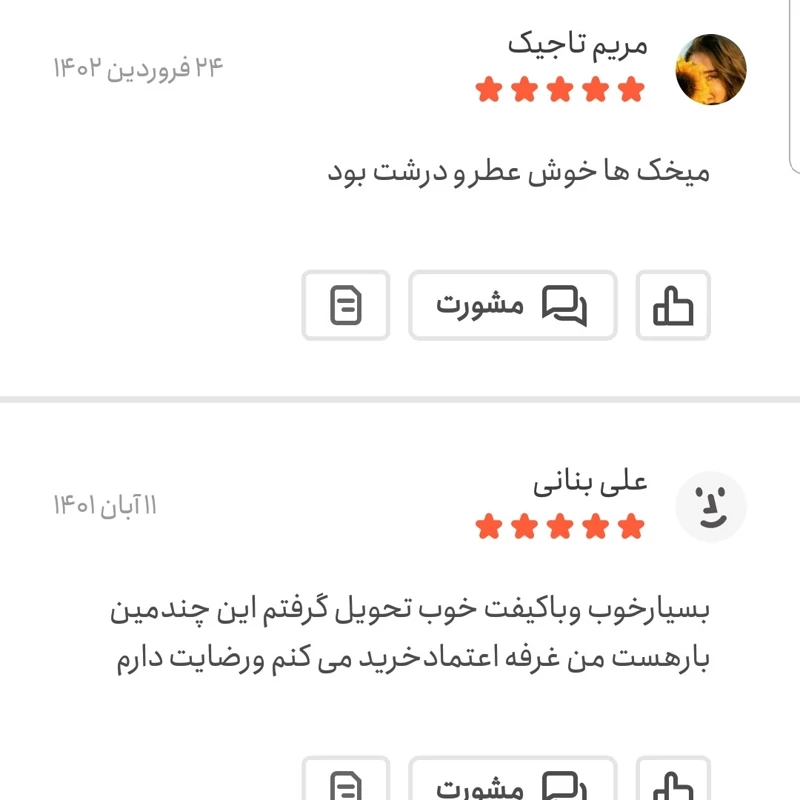This screenshot has height=800, width=800.
Task: Tap مشورت button under Ali Banani's review
Action: tap(512, 784)
